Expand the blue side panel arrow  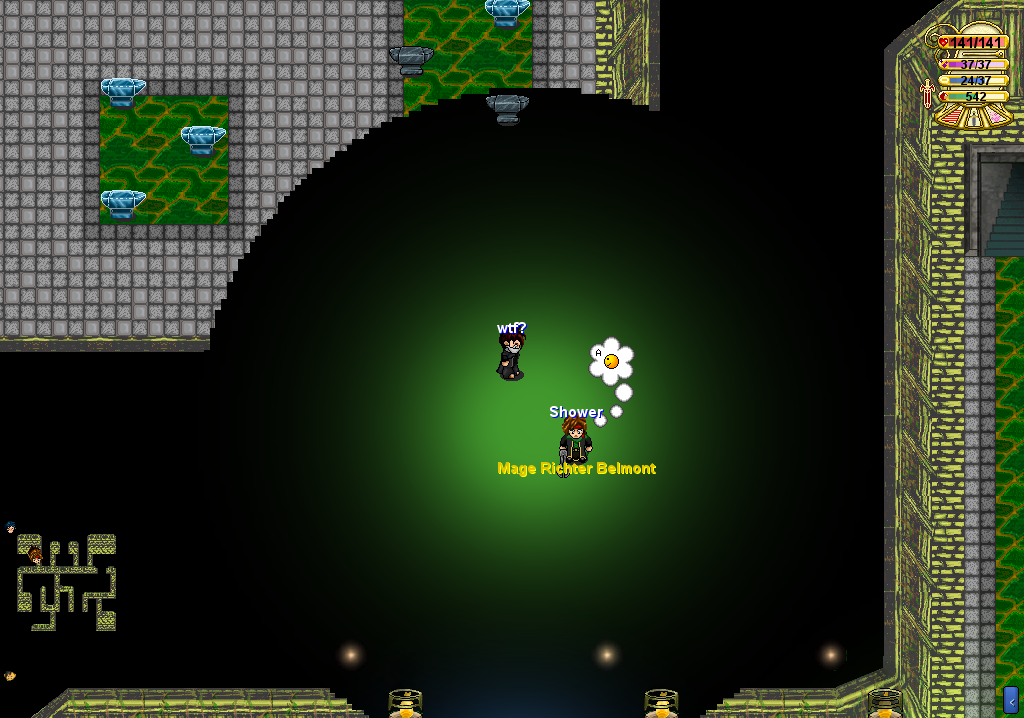click(x=1010, y=701)
